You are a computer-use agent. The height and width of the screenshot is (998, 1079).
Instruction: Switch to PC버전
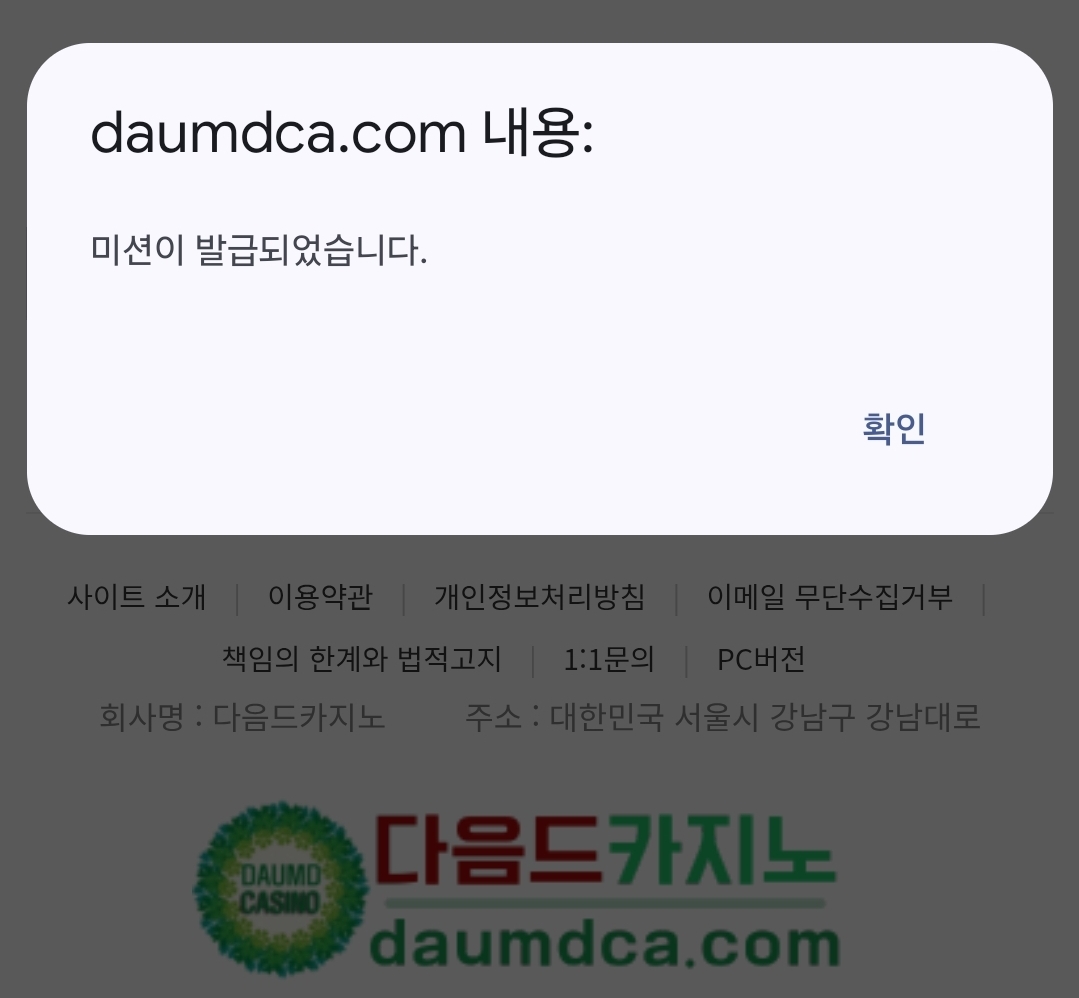760,659
